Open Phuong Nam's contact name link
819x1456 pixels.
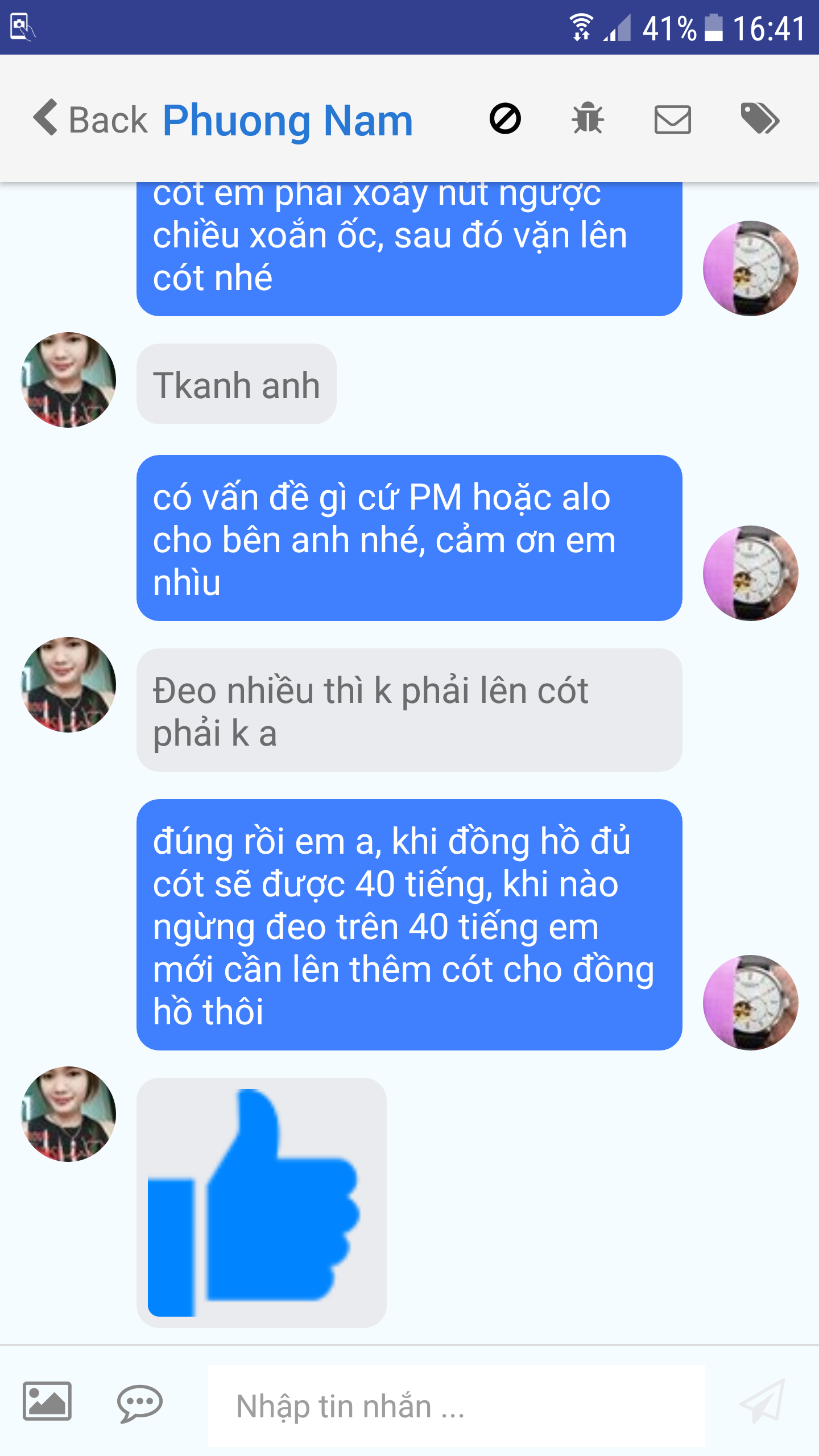pos(288,120)
